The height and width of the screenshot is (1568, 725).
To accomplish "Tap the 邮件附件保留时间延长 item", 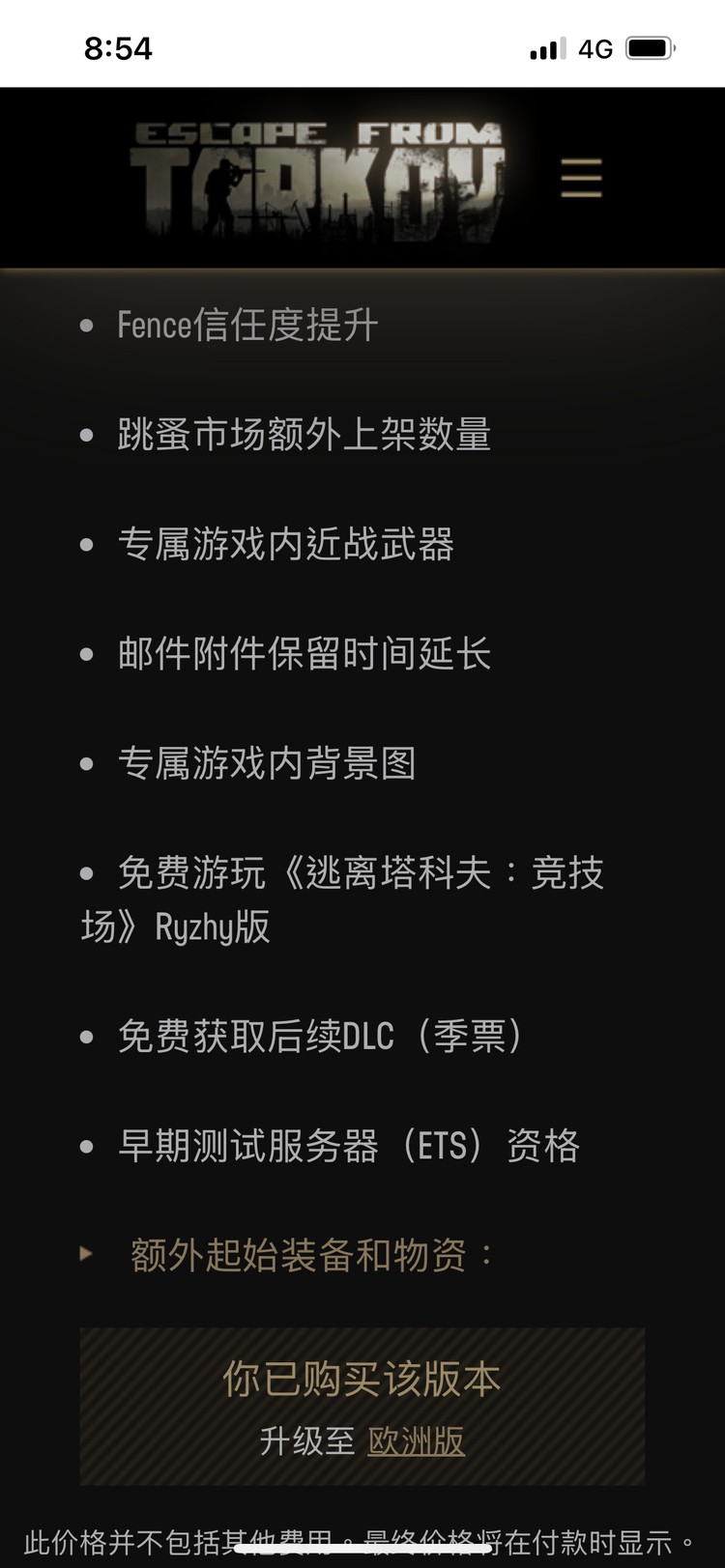I will (x=305, y=653).
